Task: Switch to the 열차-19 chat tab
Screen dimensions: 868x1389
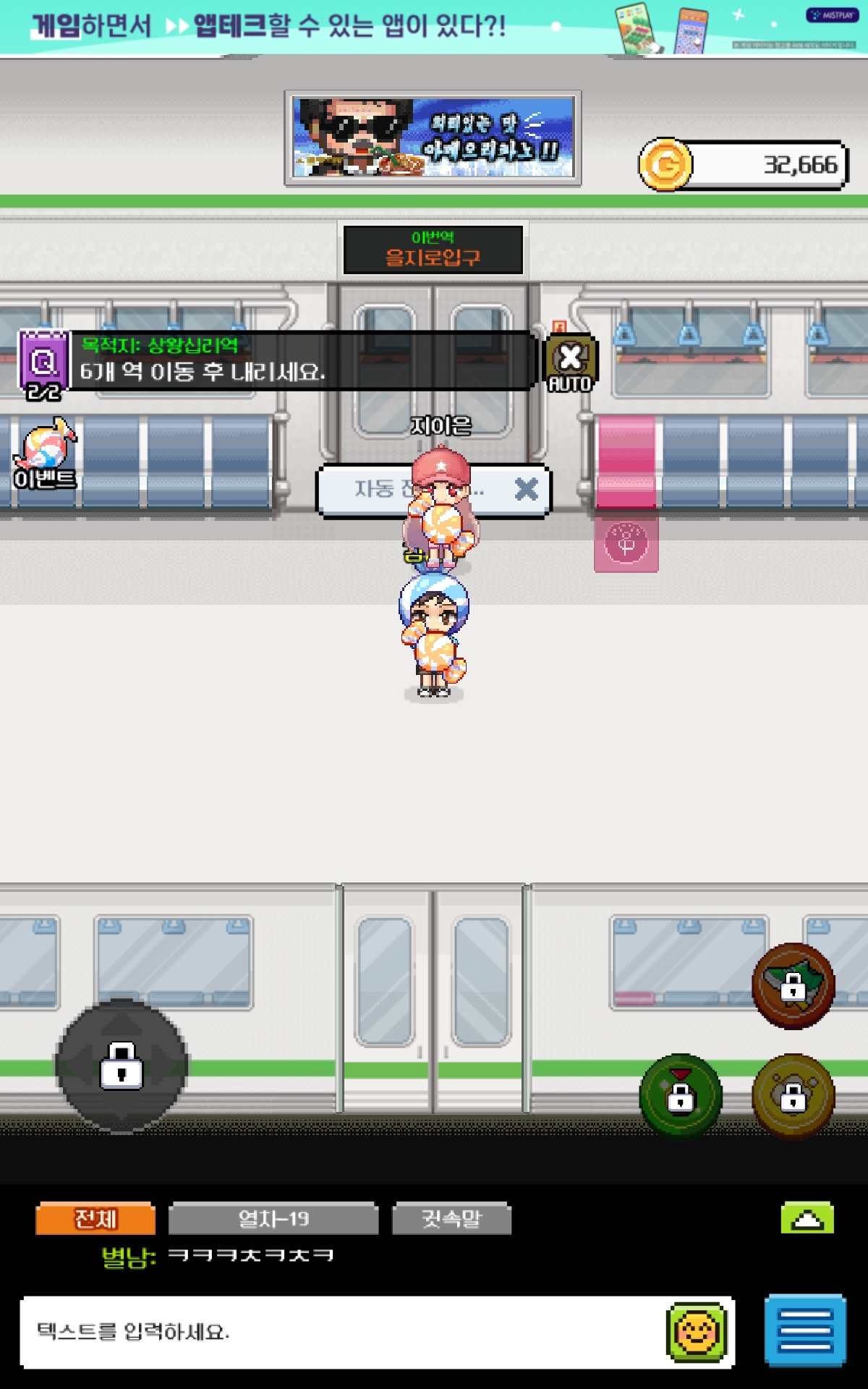Action: (273, 1219)
